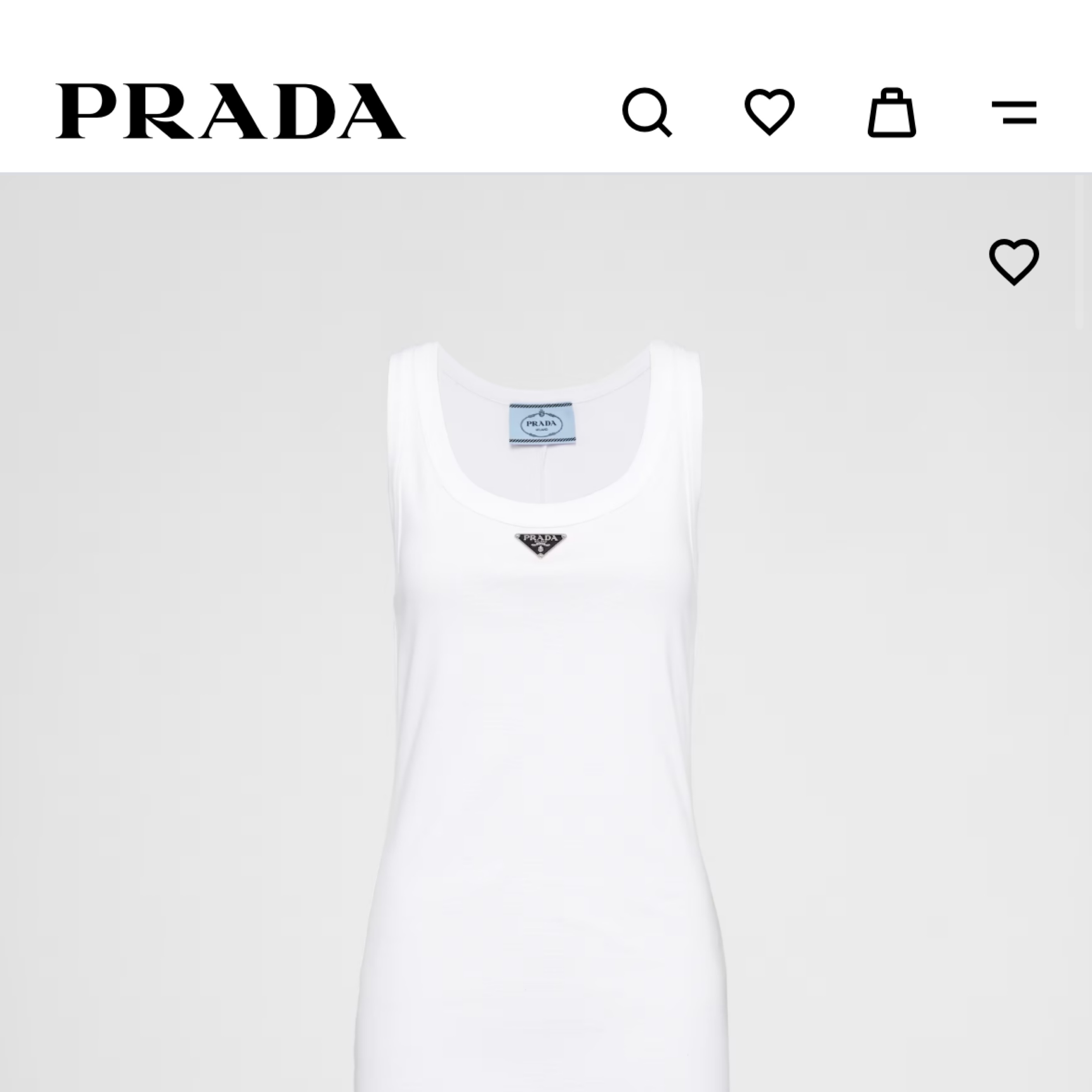Open the two-line menu button
The image size is (1092, 1092).
click(1014, 112)
